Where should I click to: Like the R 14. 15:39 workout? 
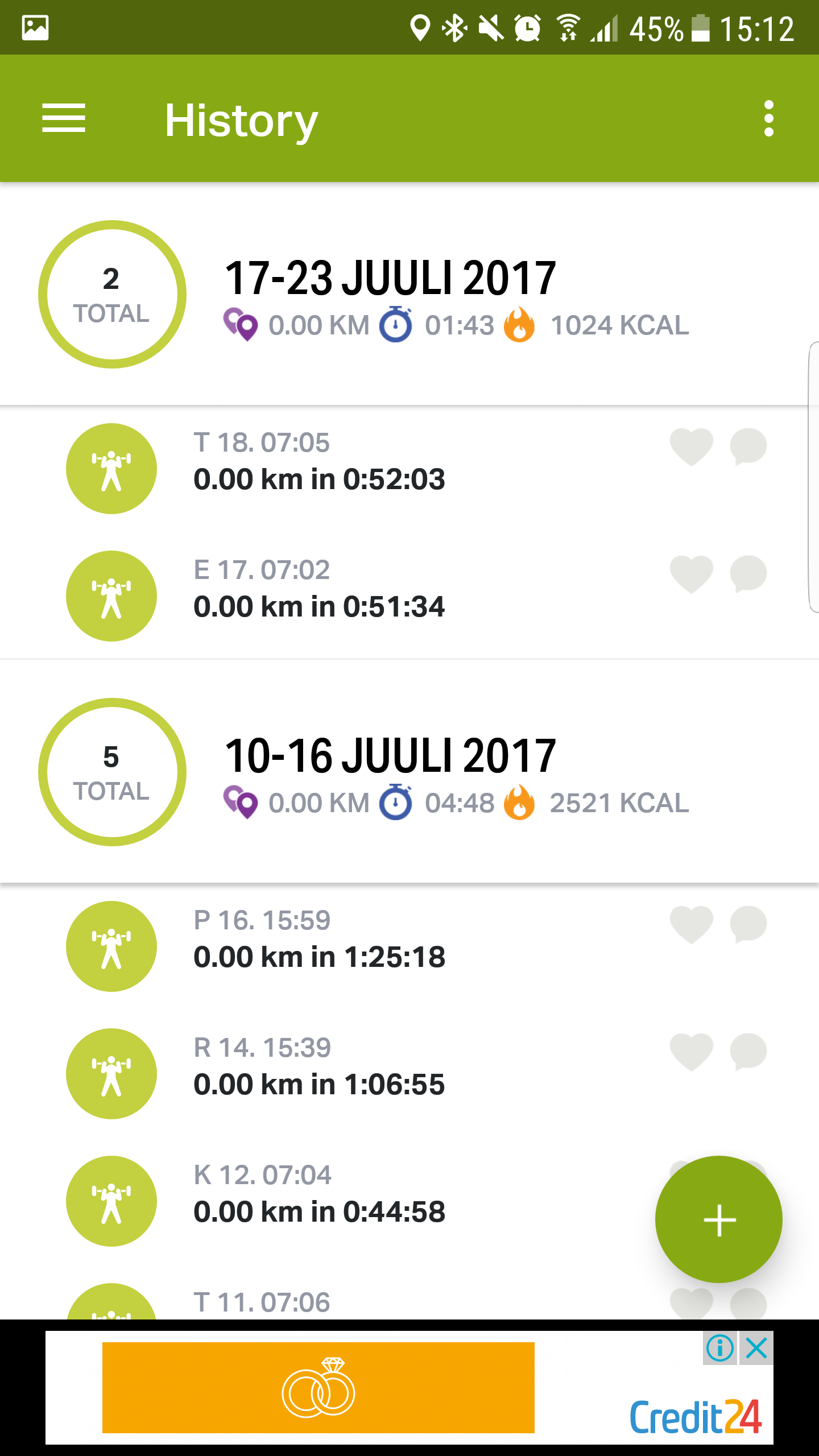coord(691,1052)
